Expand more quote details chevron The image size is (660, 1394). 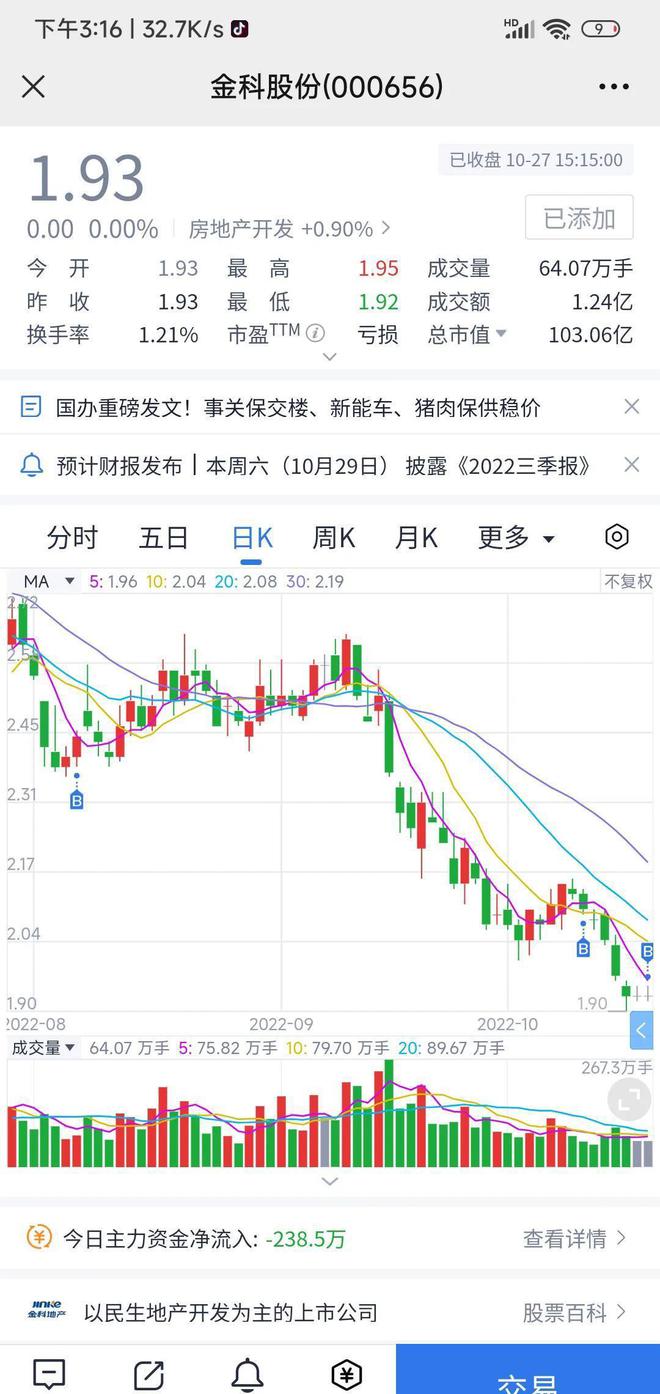pos(330,357)
